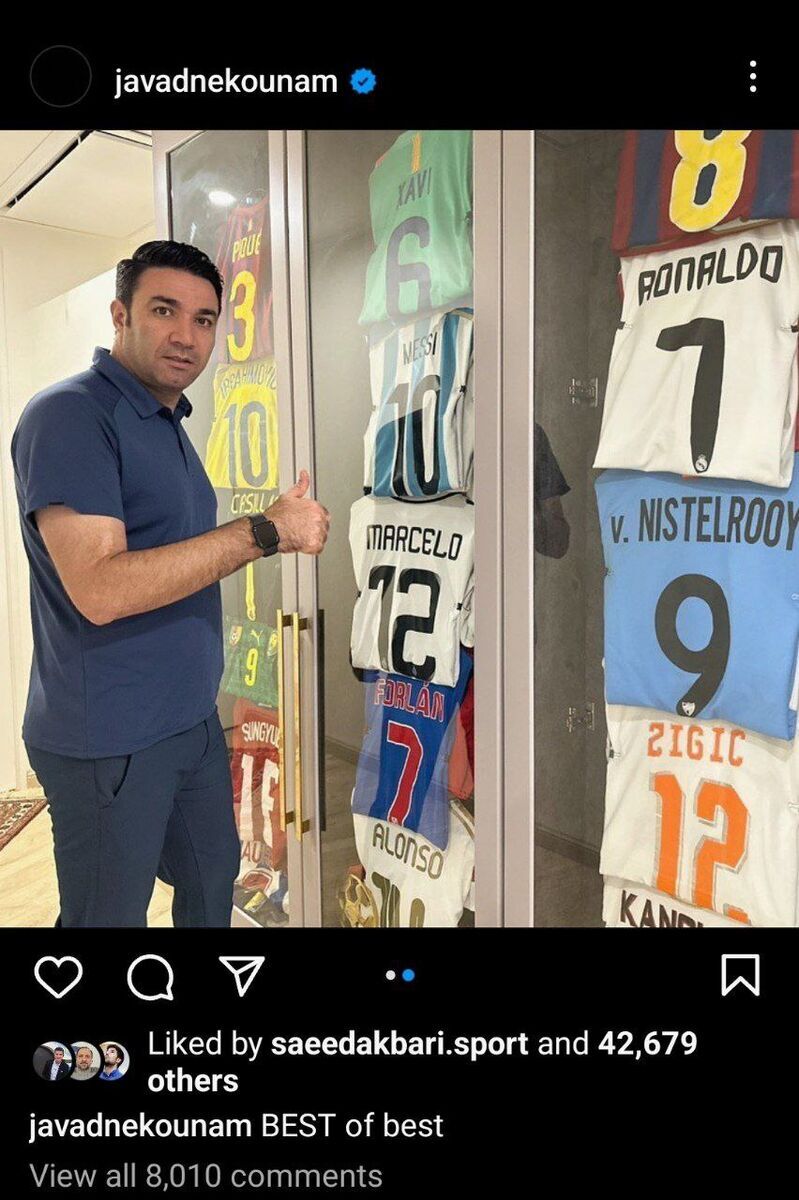This screenshot has width=799, height=1200.
Task: Open comments with the speech bubble icon
Action: click(x=150, y=976)
